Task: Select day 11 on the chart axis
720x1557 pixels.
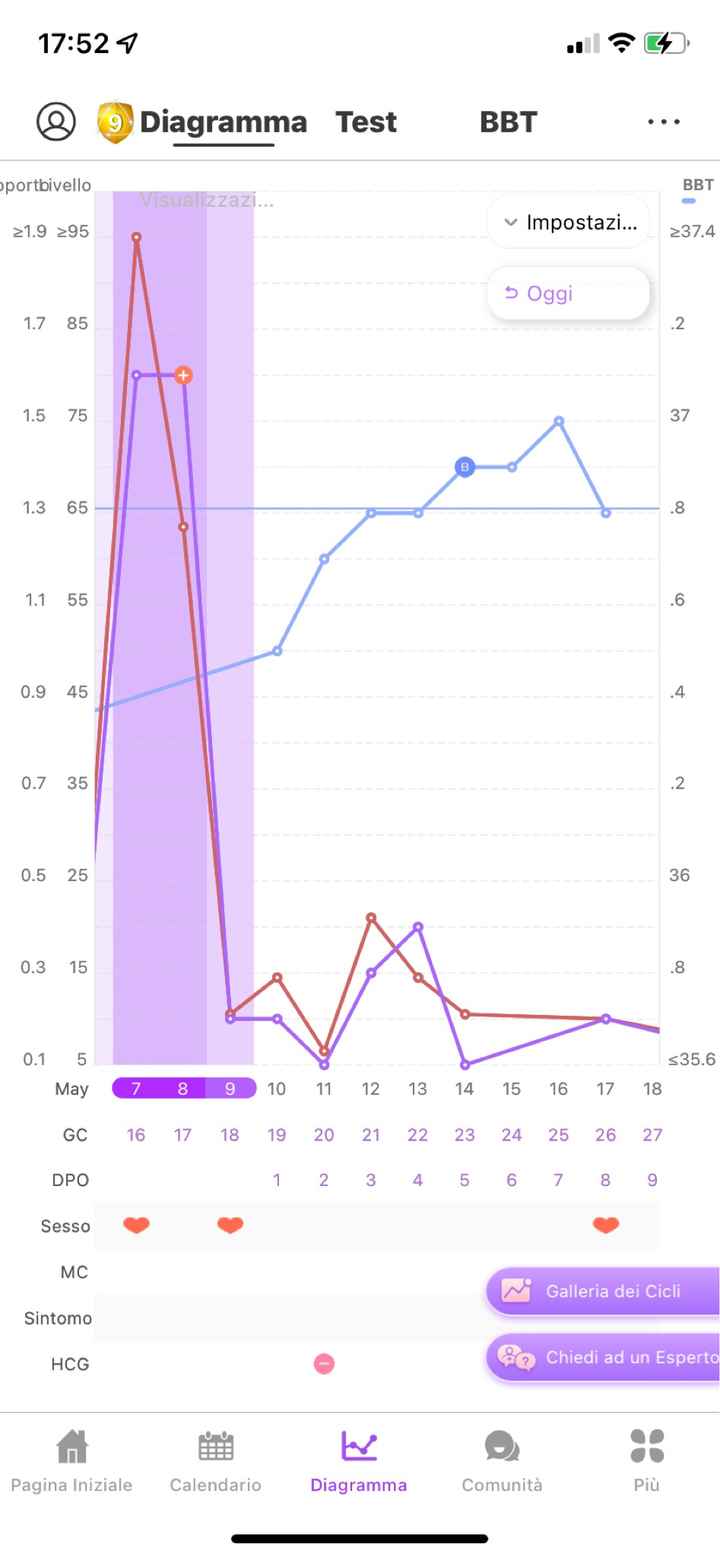Action: coord(323,1088)
